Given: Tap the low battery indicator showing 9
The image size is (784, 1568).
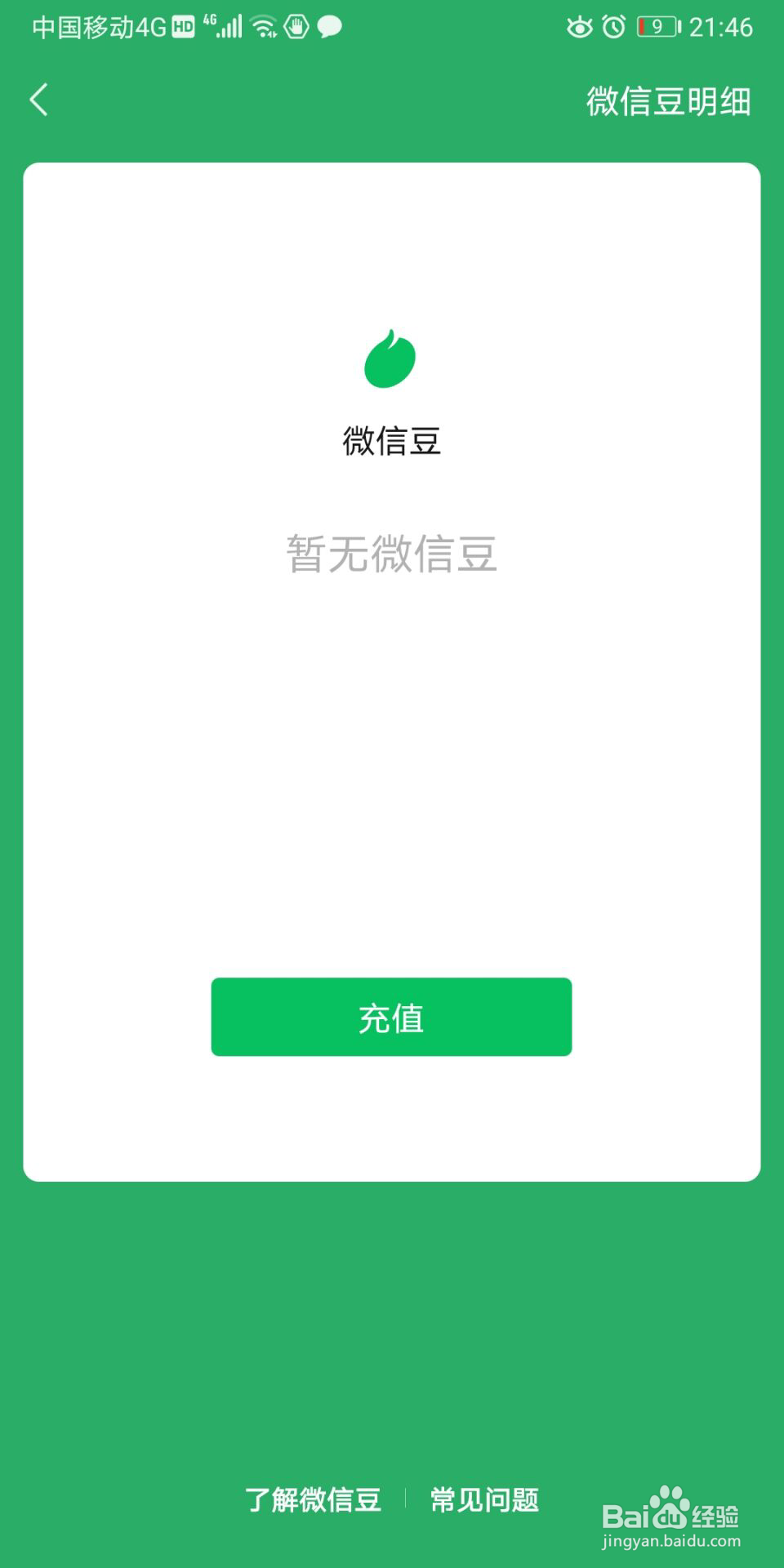Looking at the screenshot, I should click(x=658, y=25).
